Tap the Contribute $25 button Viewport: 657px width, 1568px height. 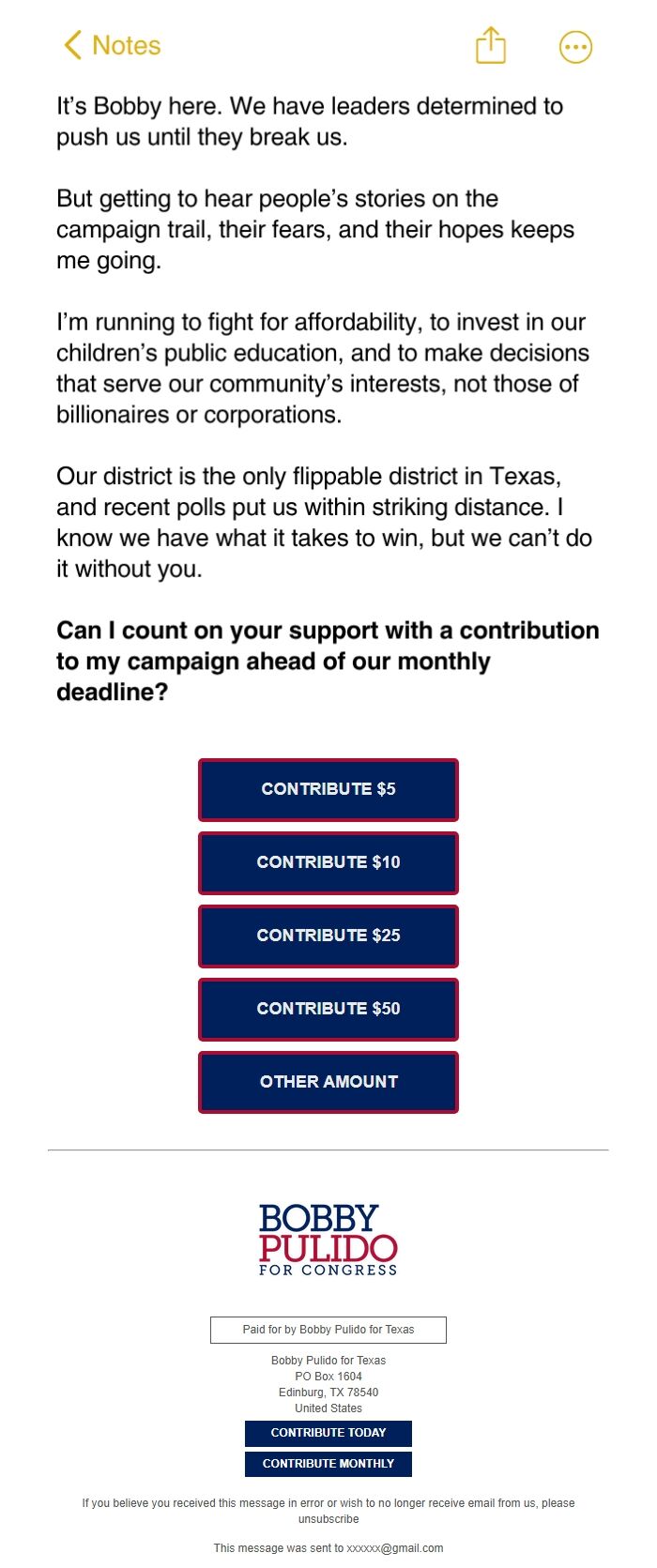tap(328, 936)
